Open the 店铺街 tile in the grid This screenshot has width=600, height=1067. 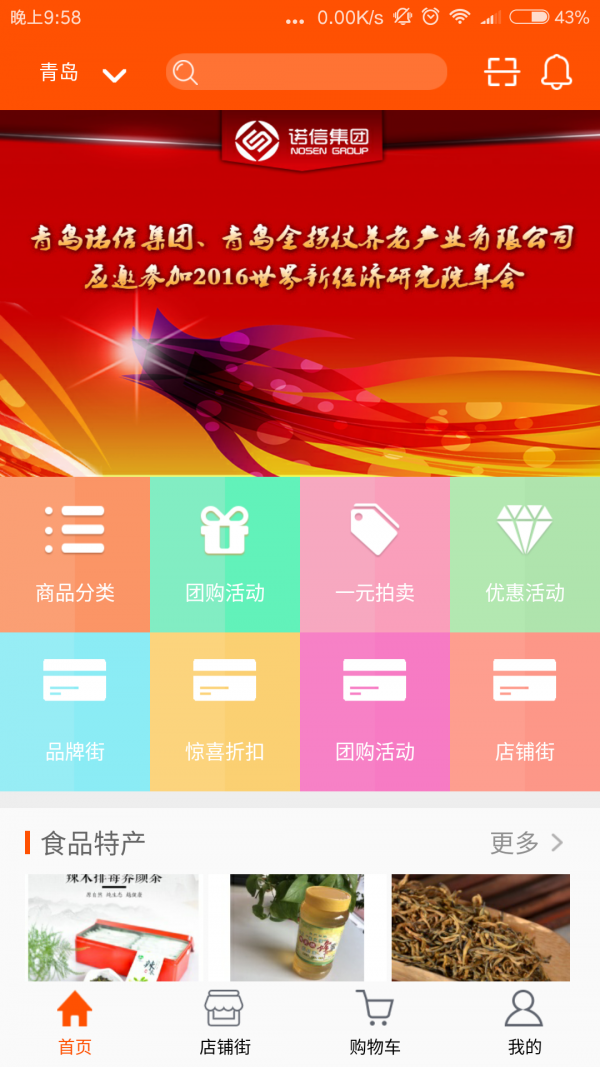(x=525, y=712)
